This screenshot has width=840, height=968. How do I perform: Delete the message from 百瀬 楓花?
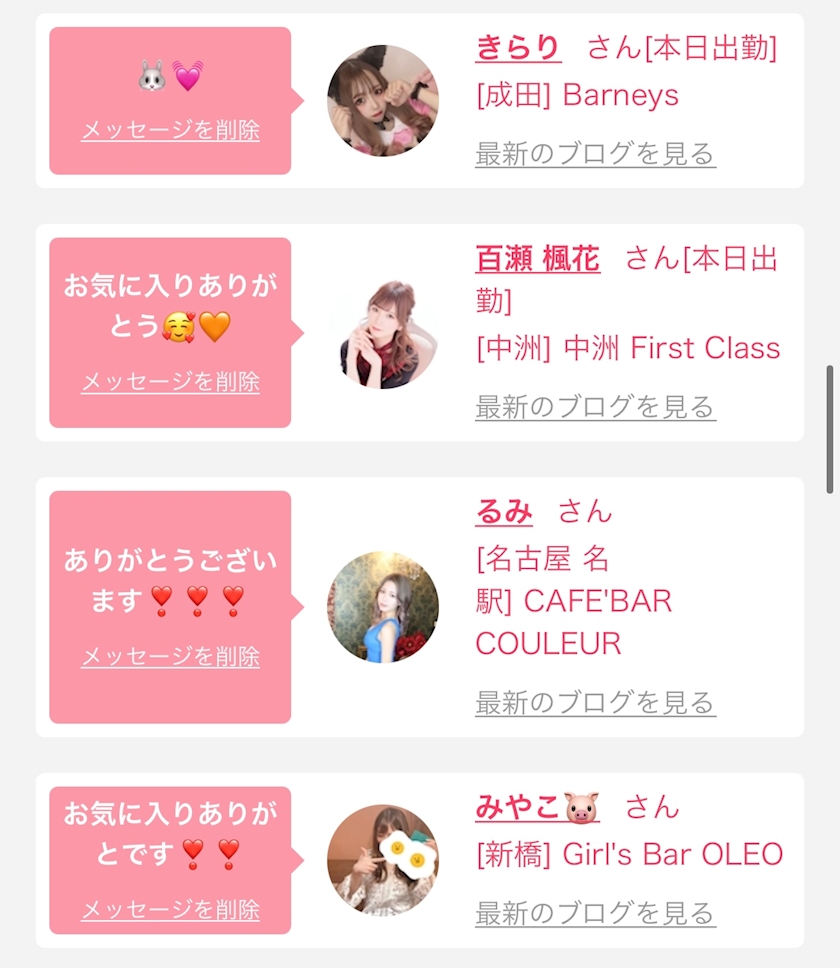click(170, 382)
